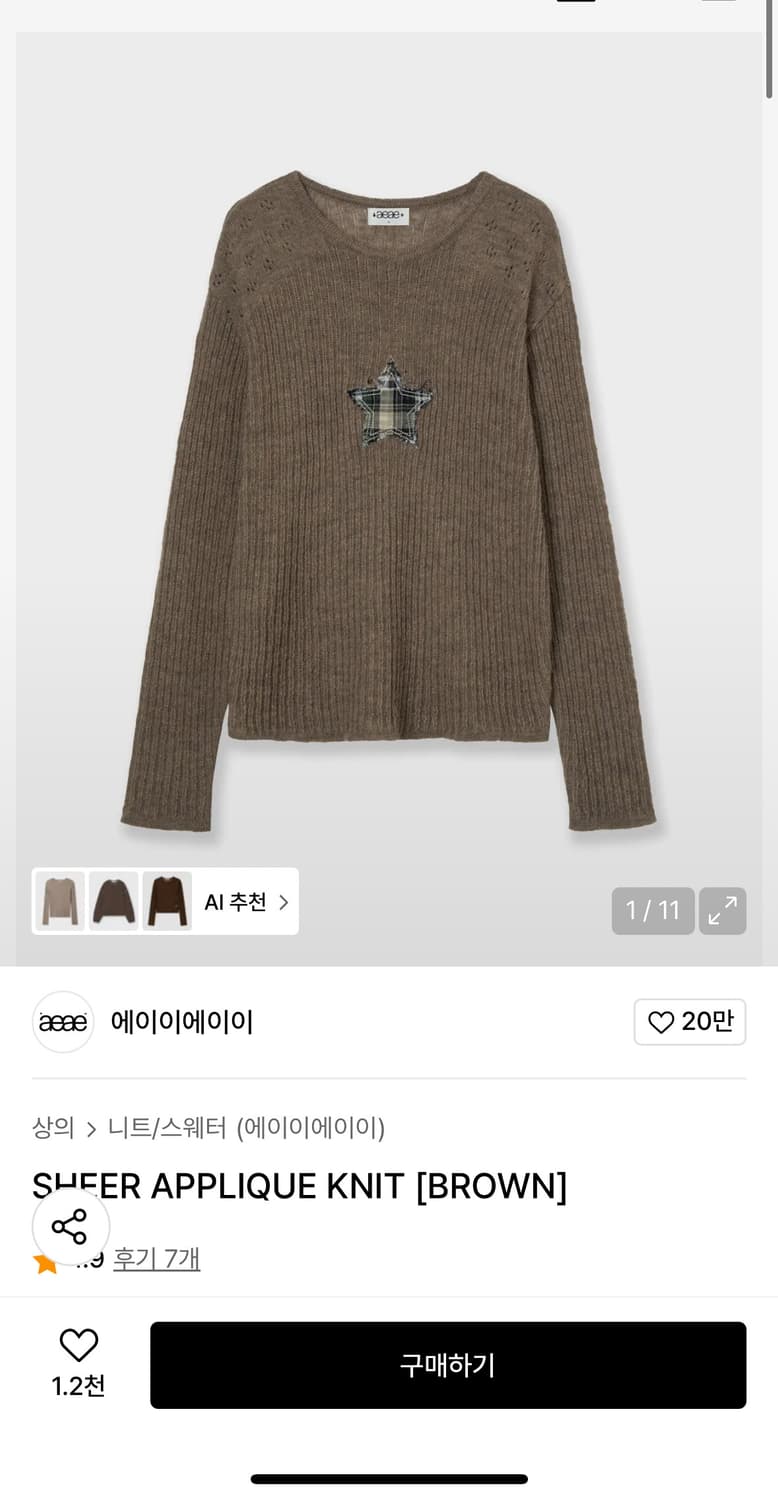Tap the circular aeae brand logo

(63, 1022)
